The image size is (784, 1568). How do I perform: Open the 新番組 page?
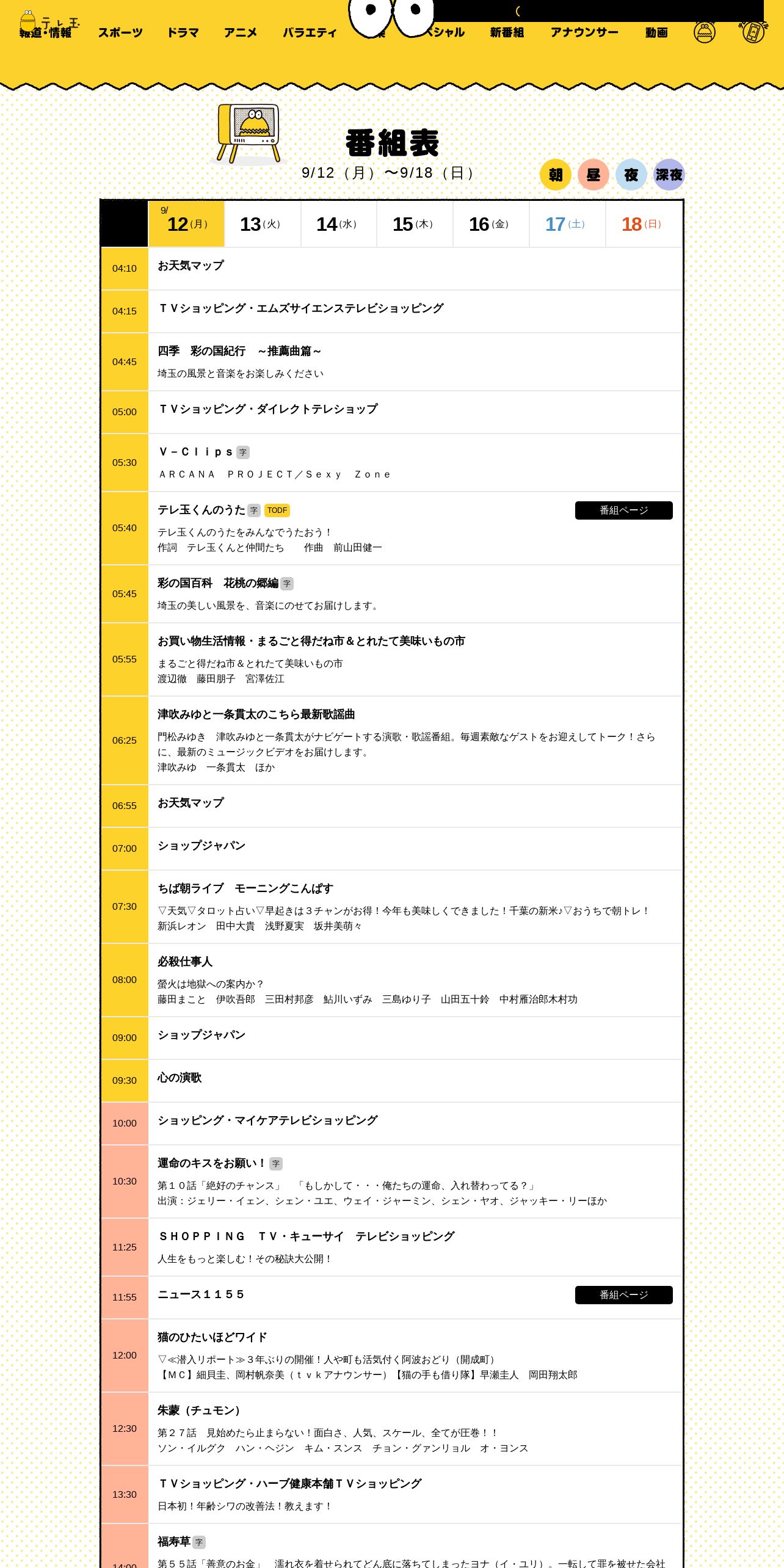(507, 32)
